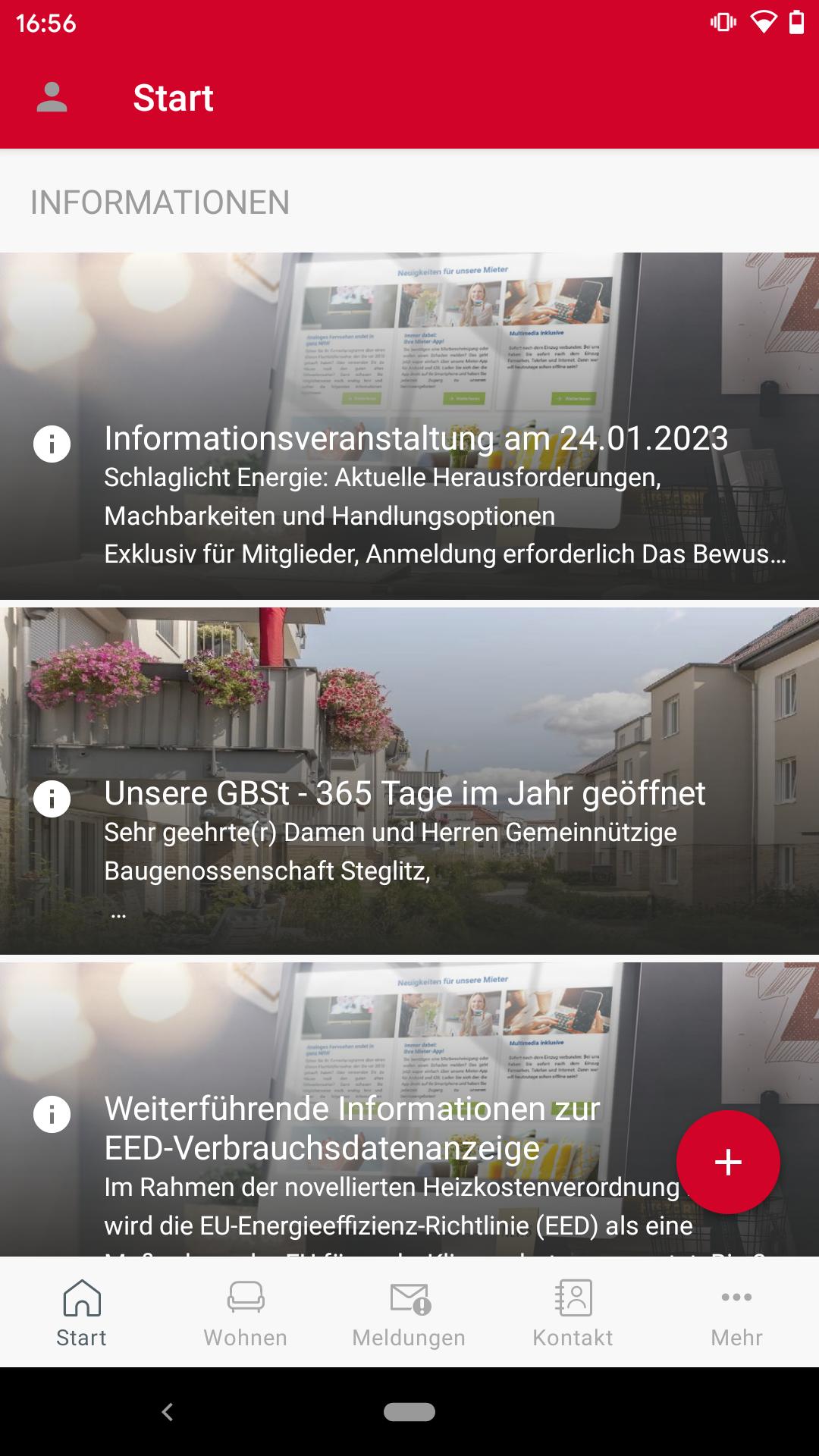The height and width of the screenshot is (1456, 819).
Task: Open the profile icon in the top bar
Action: pos(52,98)
